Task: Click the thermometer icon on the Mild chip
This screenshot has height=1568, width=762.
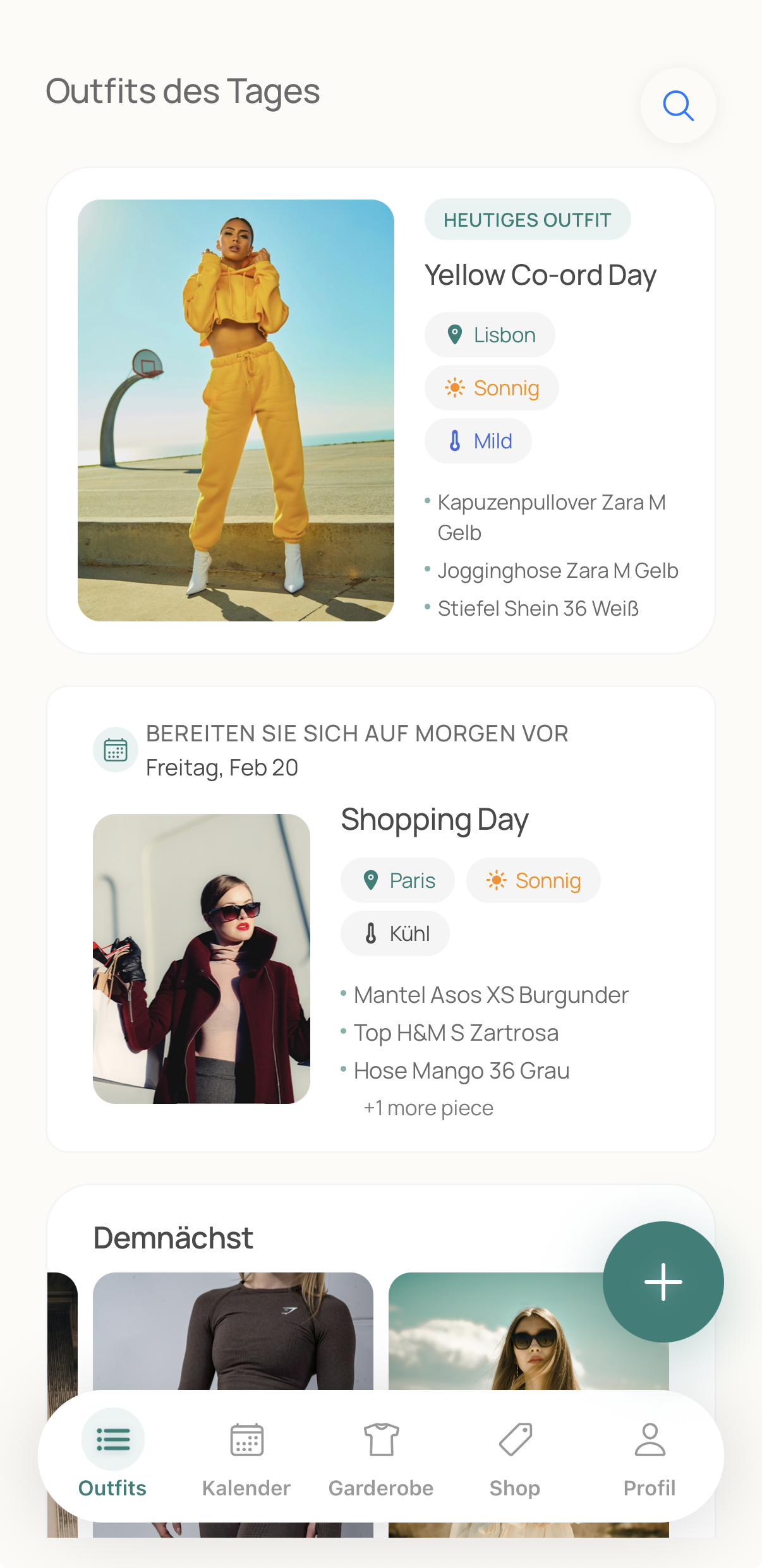Action: [x=454, y=440]
